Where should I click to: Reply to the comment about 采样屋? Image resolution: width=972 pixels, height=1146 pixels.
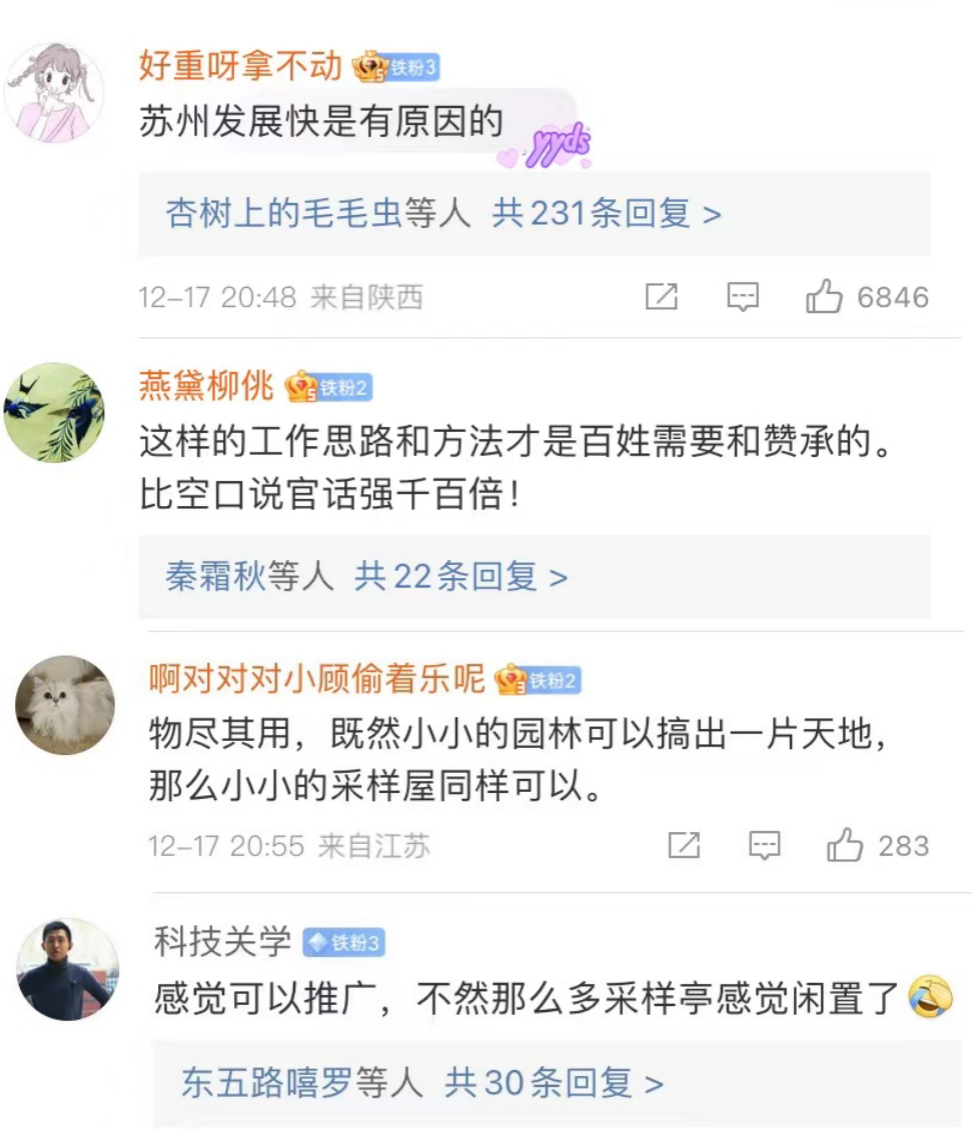765,846
